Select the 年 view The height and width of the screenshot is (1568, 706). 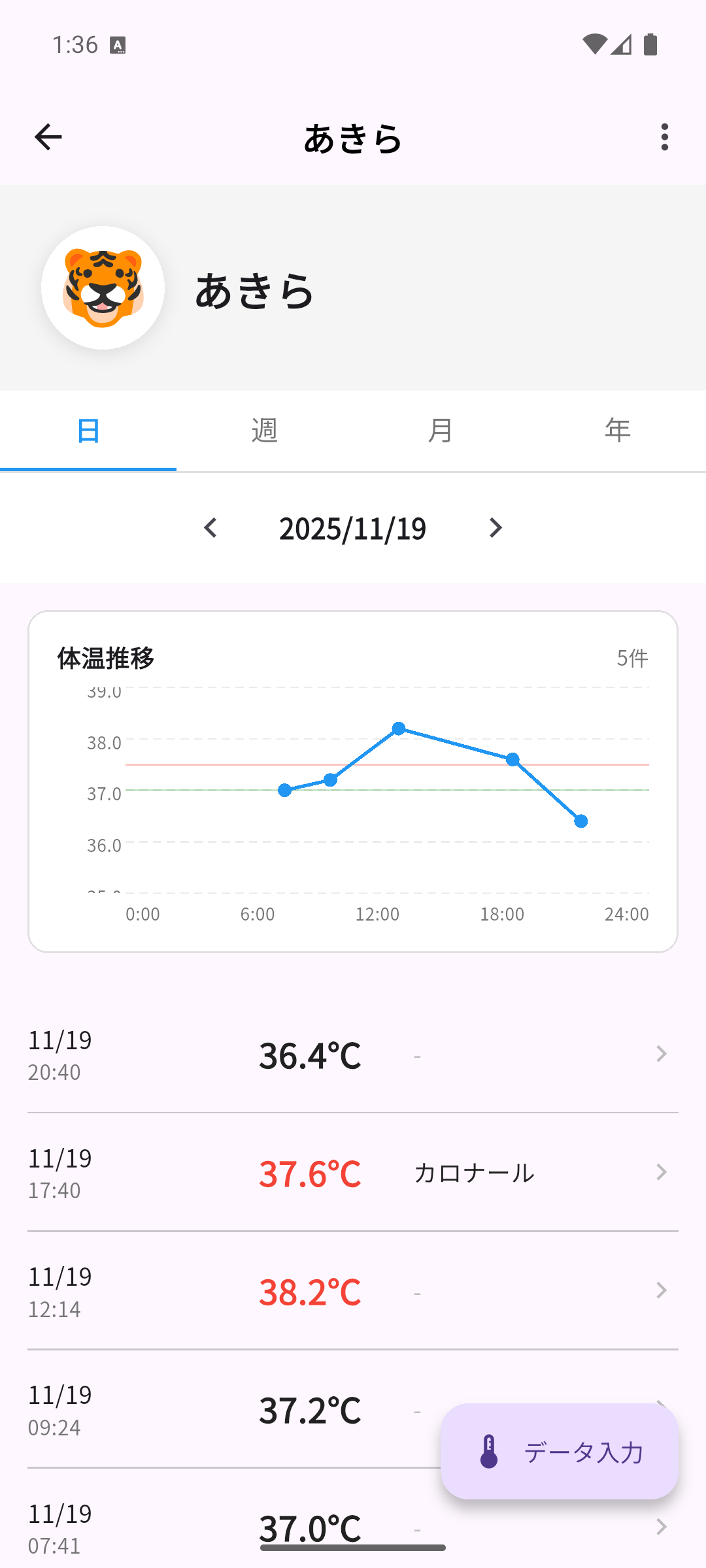(617, 430)
